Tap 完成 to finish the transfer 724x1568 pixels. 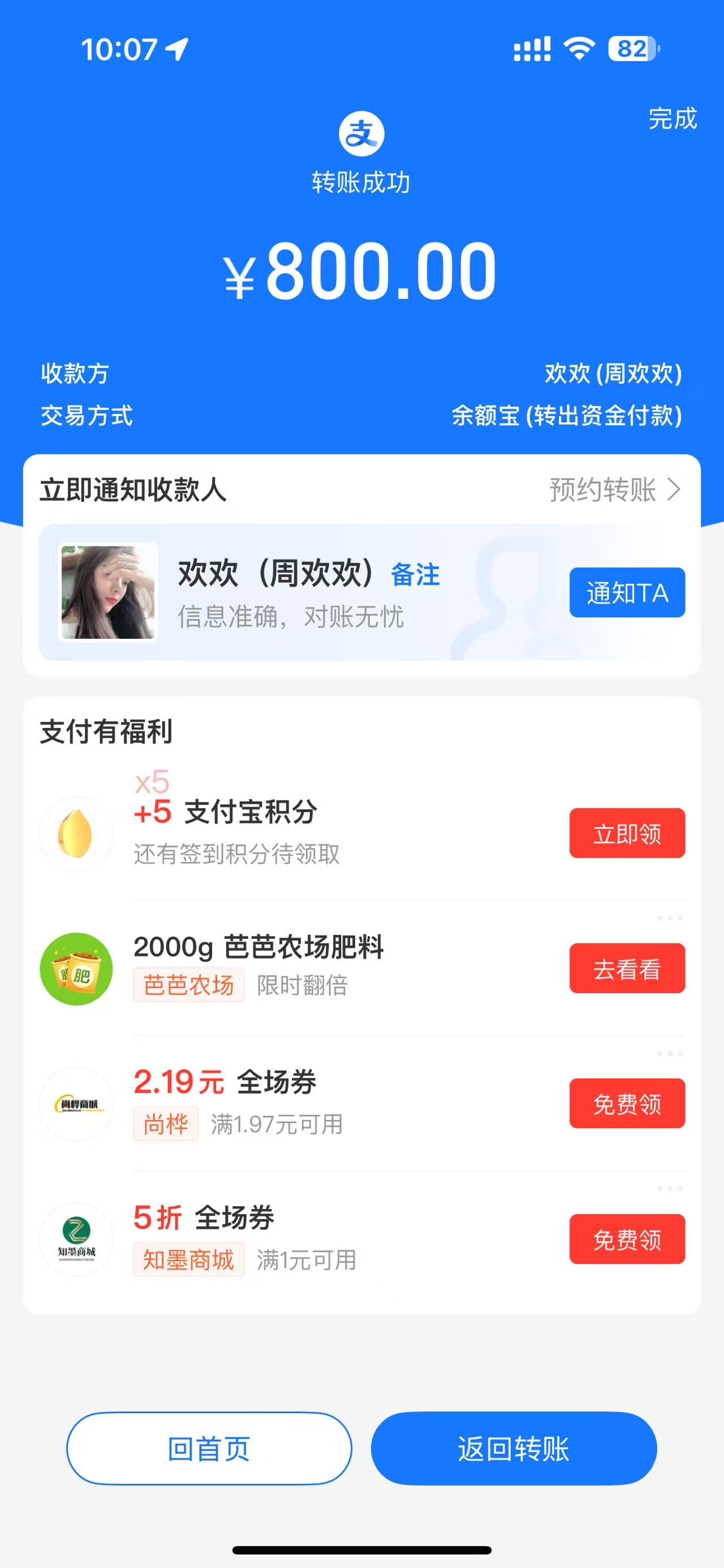(671, 118)
